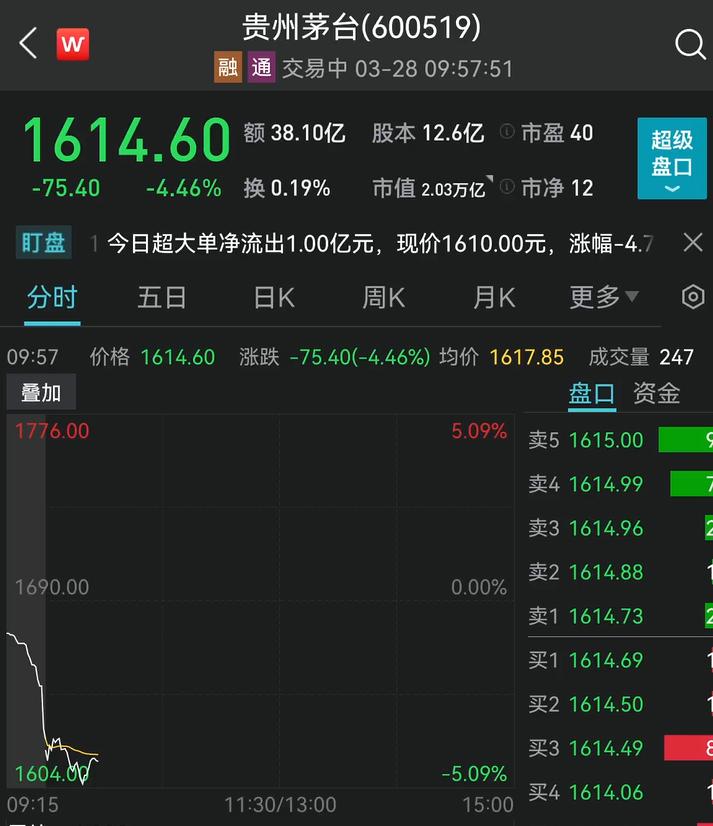Tap the 市盈 info icon
The width and height of the screenshot is (713, 826).
[507, 132]
